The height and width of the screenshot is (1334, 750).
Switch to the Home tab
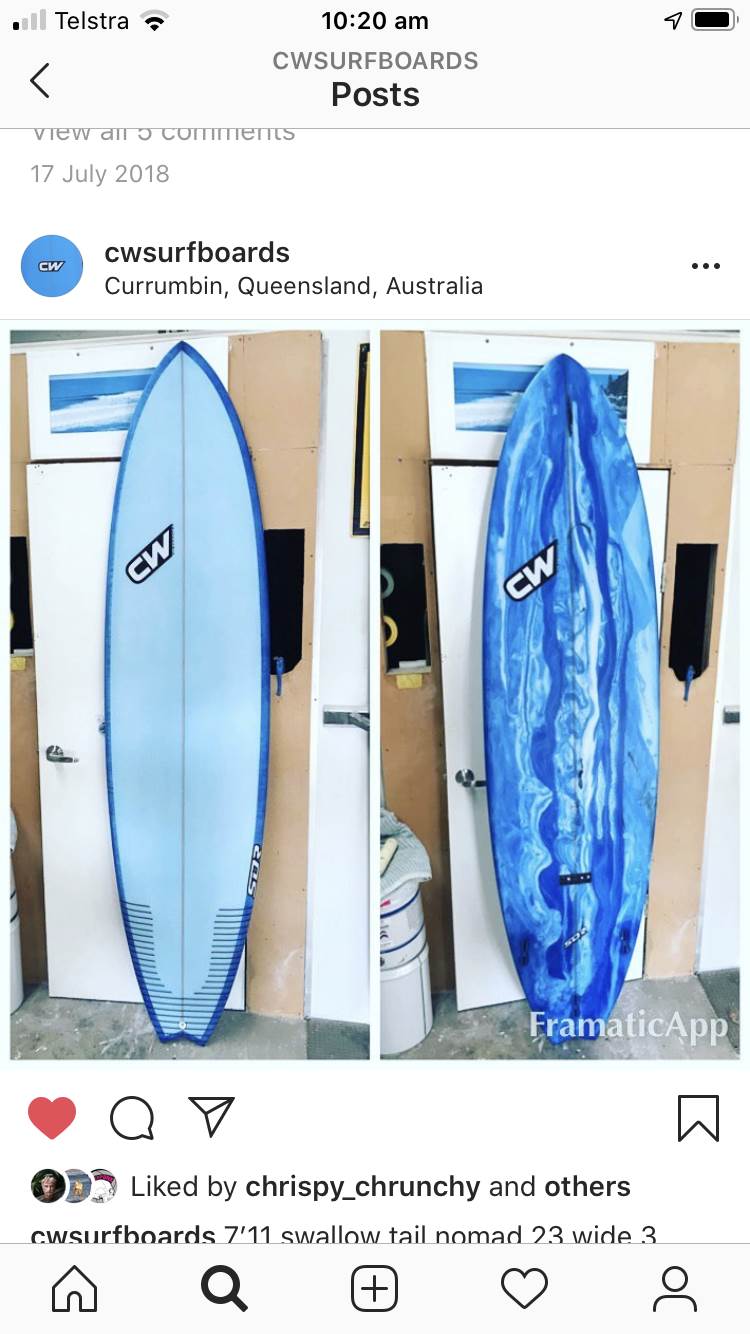[x=75, y=1288]
